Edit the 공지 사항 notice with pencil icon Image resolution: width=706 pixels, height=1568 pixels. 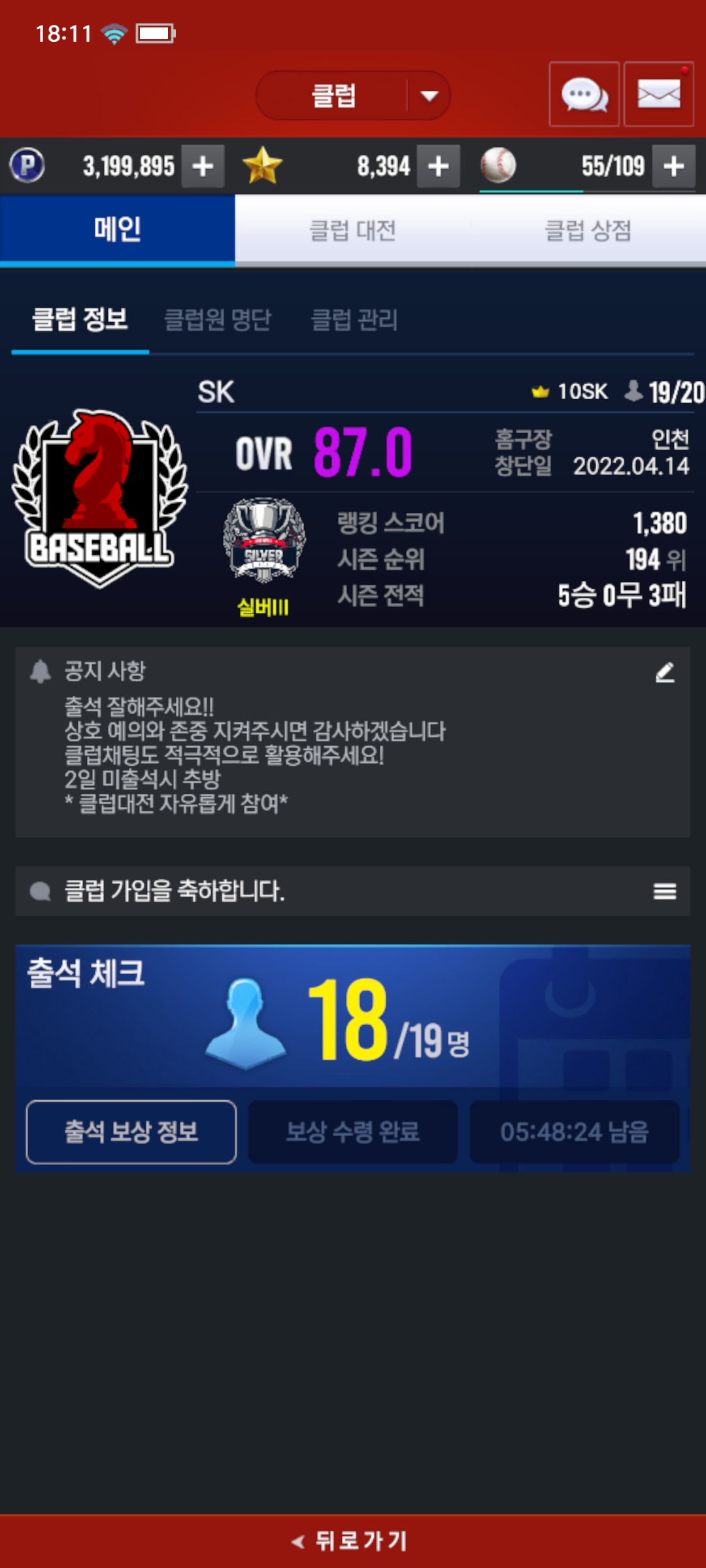(x=665, y=672)
